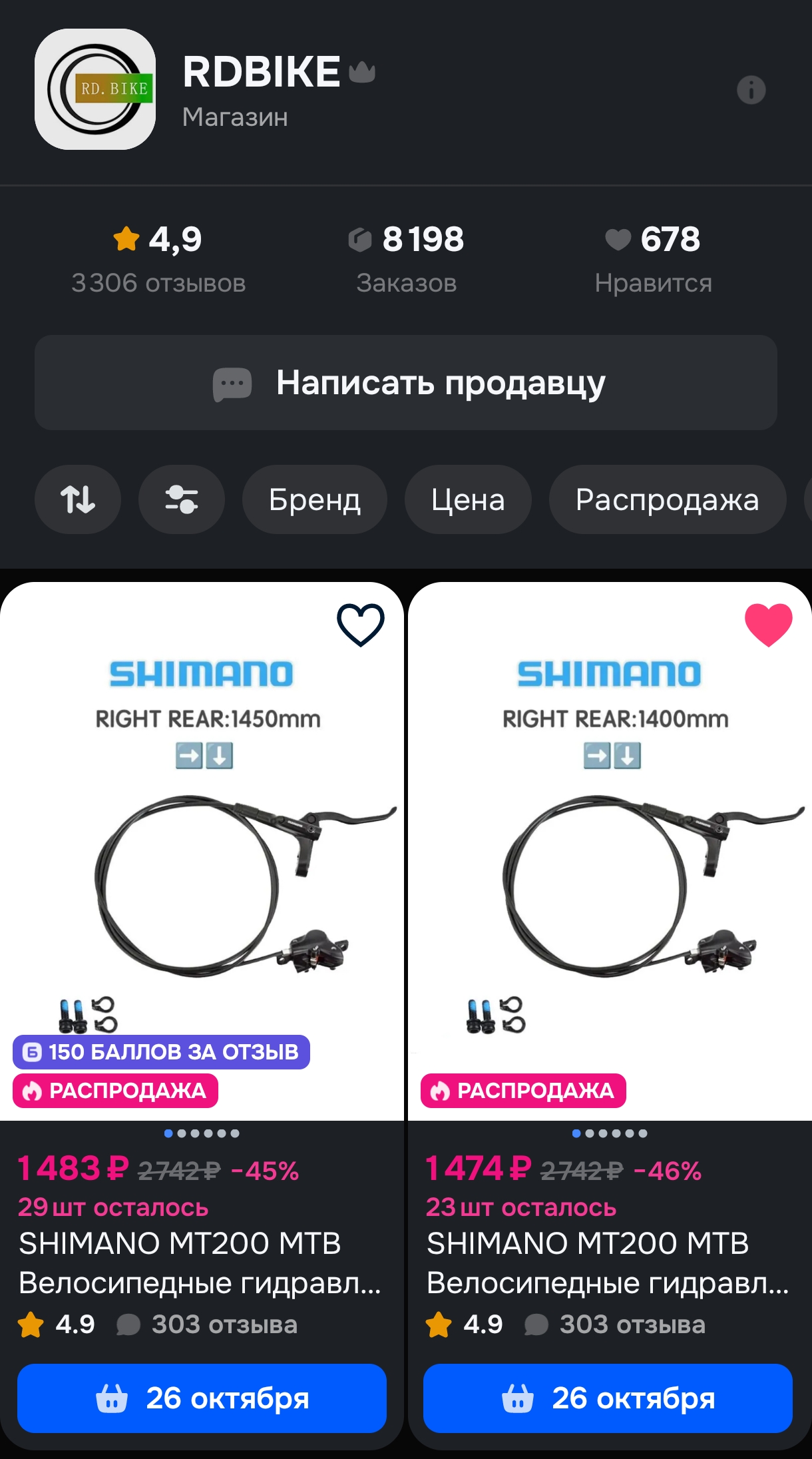The width and height of the screenshot is (812, 1459).
Task: Apply the Распродажа filter chip
Action: (x=667, y=499)
